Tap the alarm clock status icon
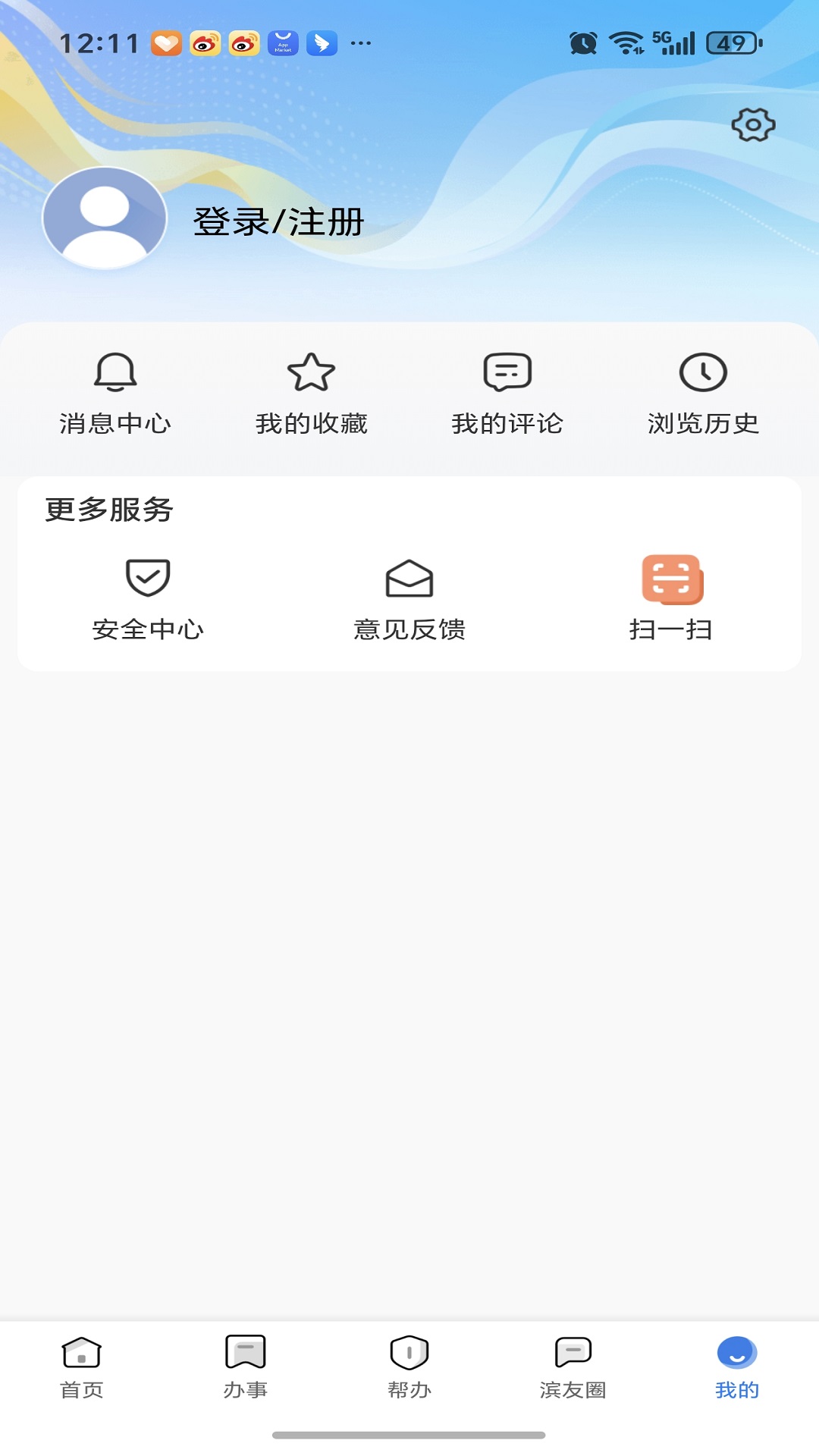 [x=582, y=43]
